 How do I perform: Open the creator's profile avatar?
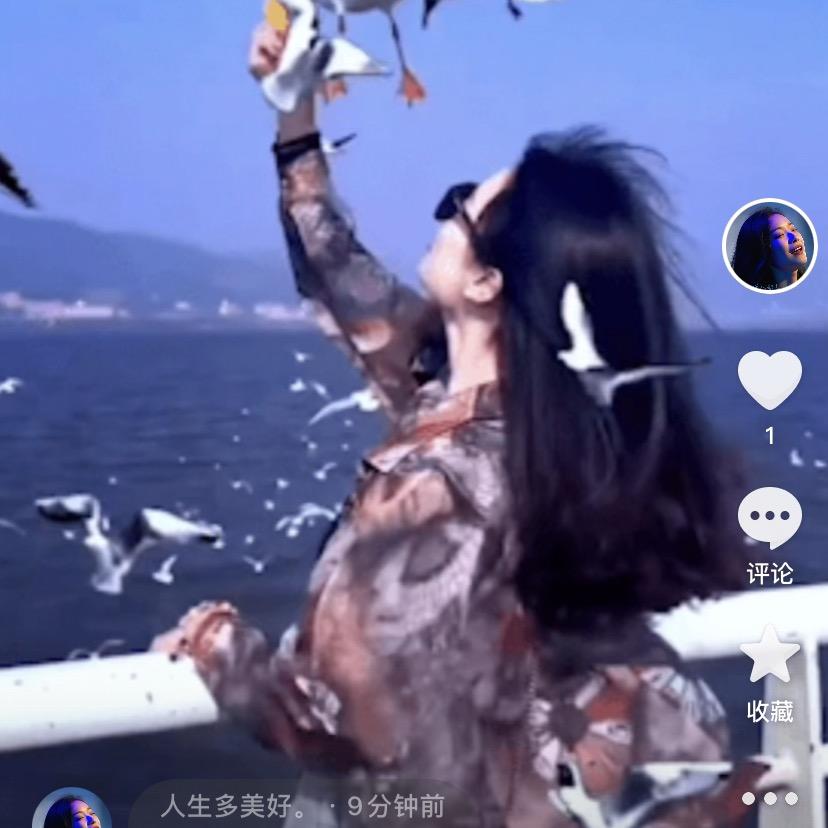tap(770, 246)
